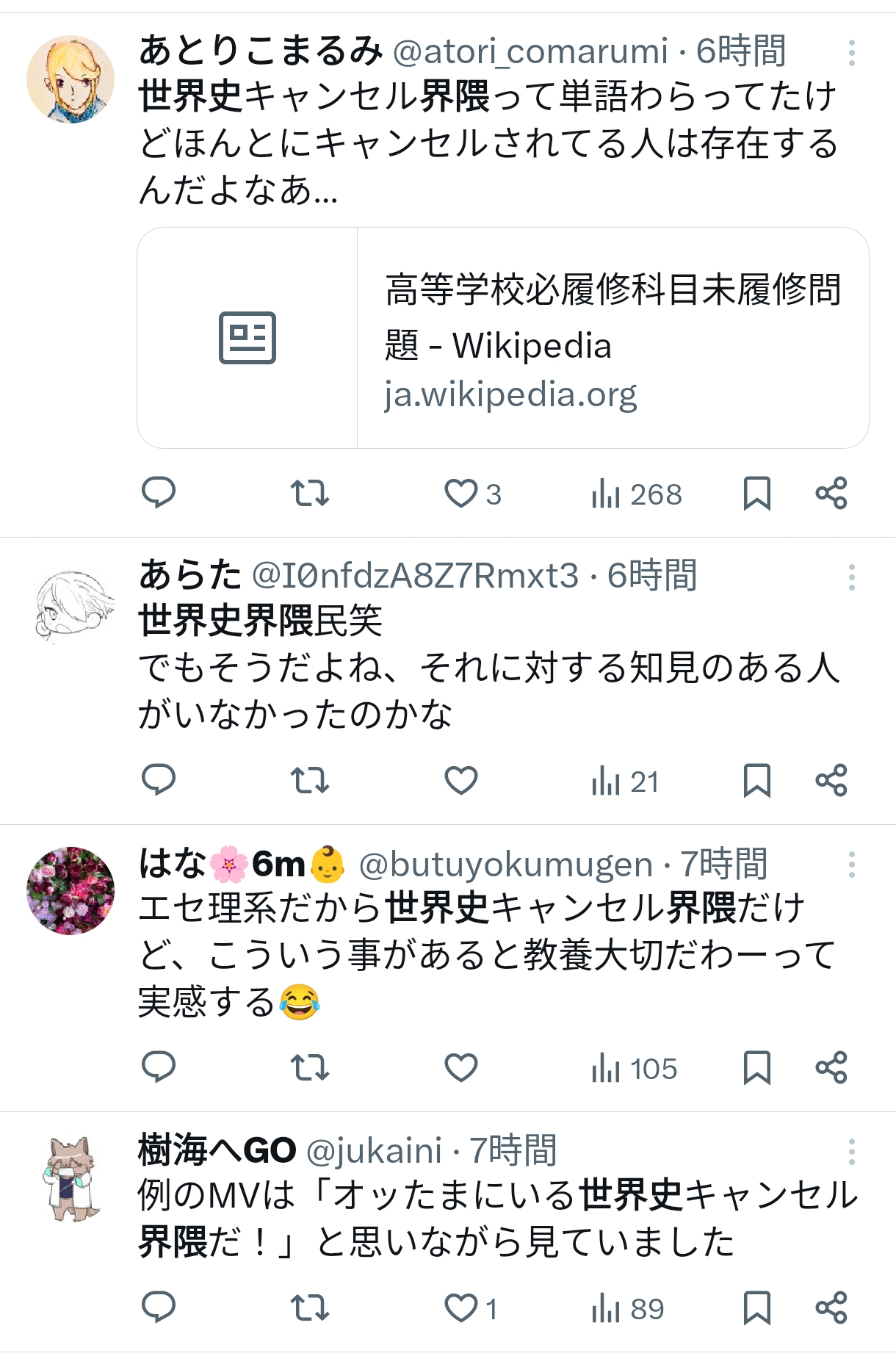Open more options on はな's post

pyautogui.click(x=851, y=865)
